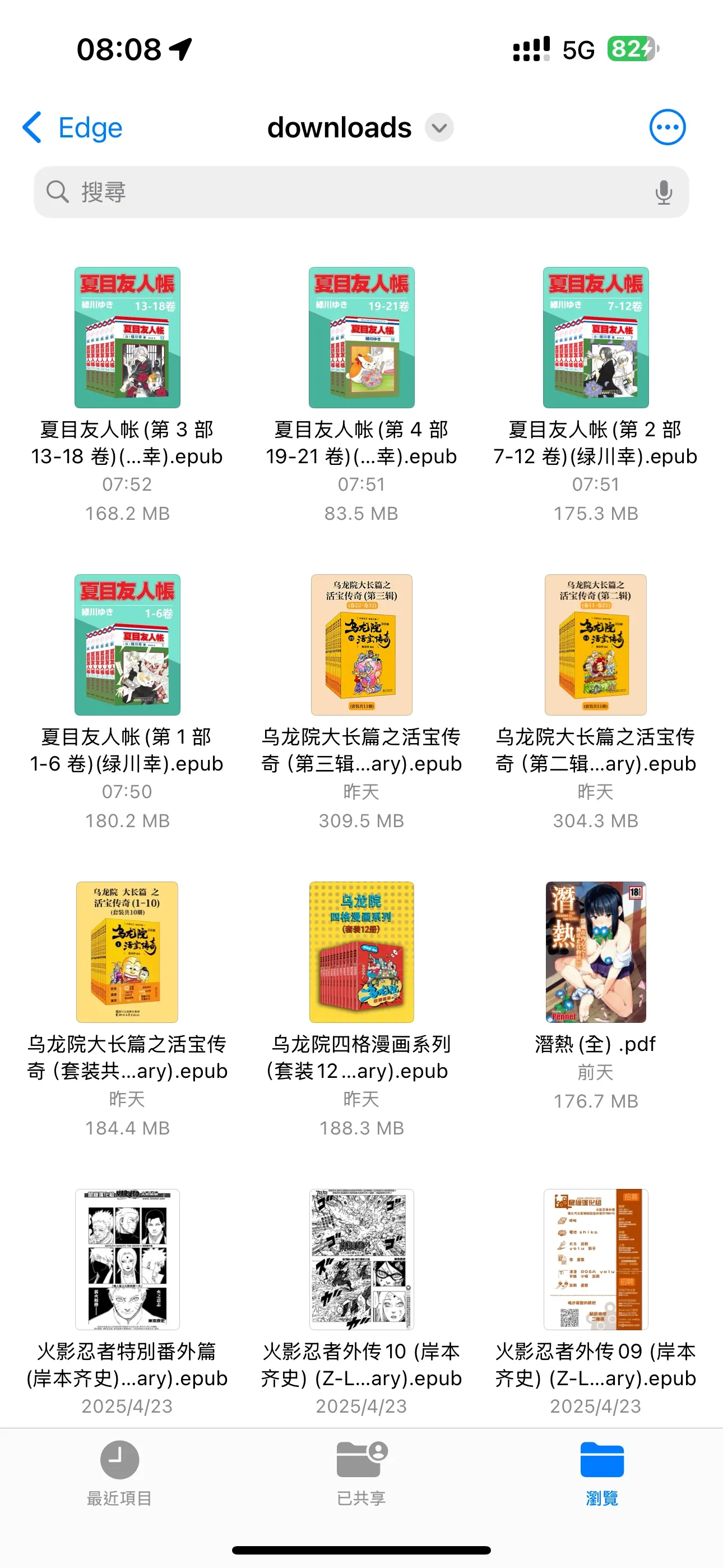Open 火影忍者特別番外篇 epub file
Screen dimensions: 723x1568
(127, 1259)
